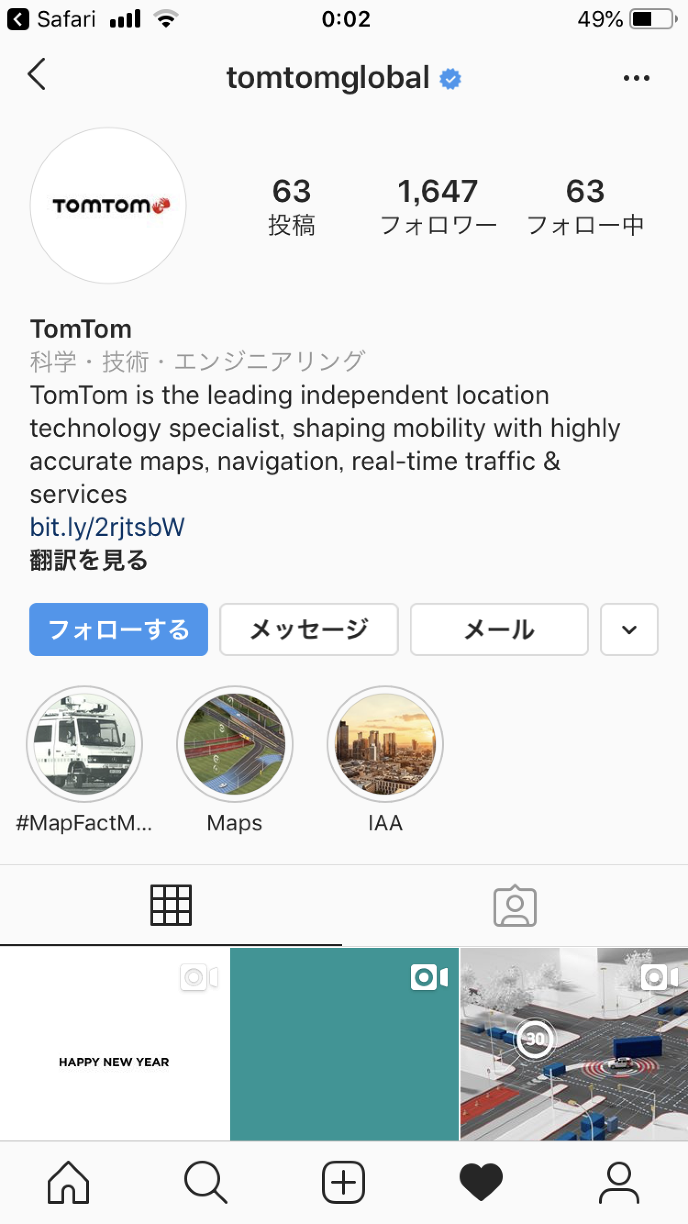Tap 翻訳を見る to translate the bio

[89, 560]
